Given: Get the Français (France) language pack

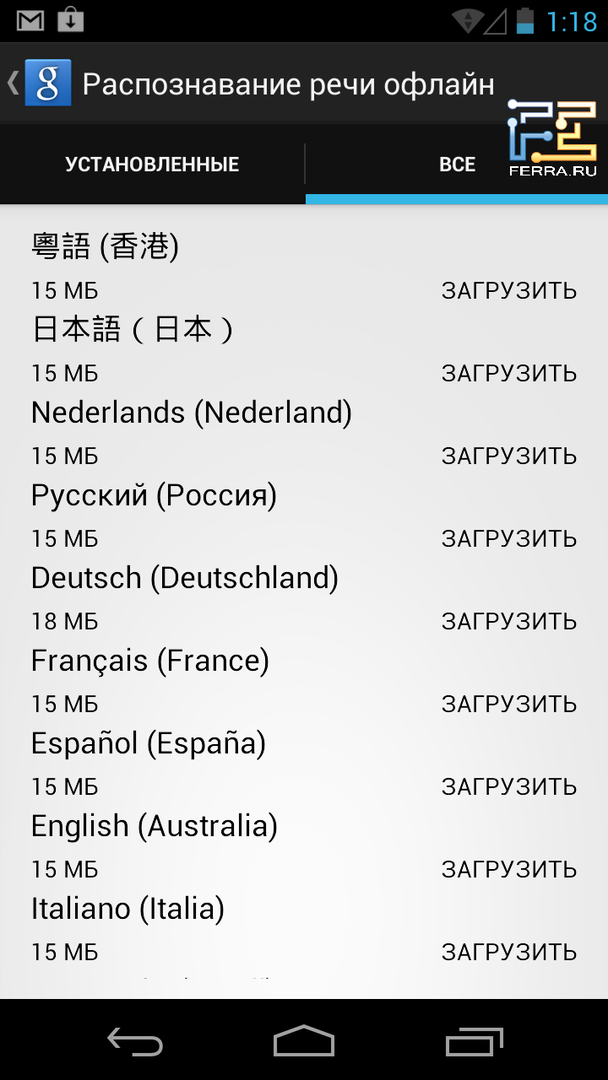Looking at the screenshot, I should tap(509, 705).
